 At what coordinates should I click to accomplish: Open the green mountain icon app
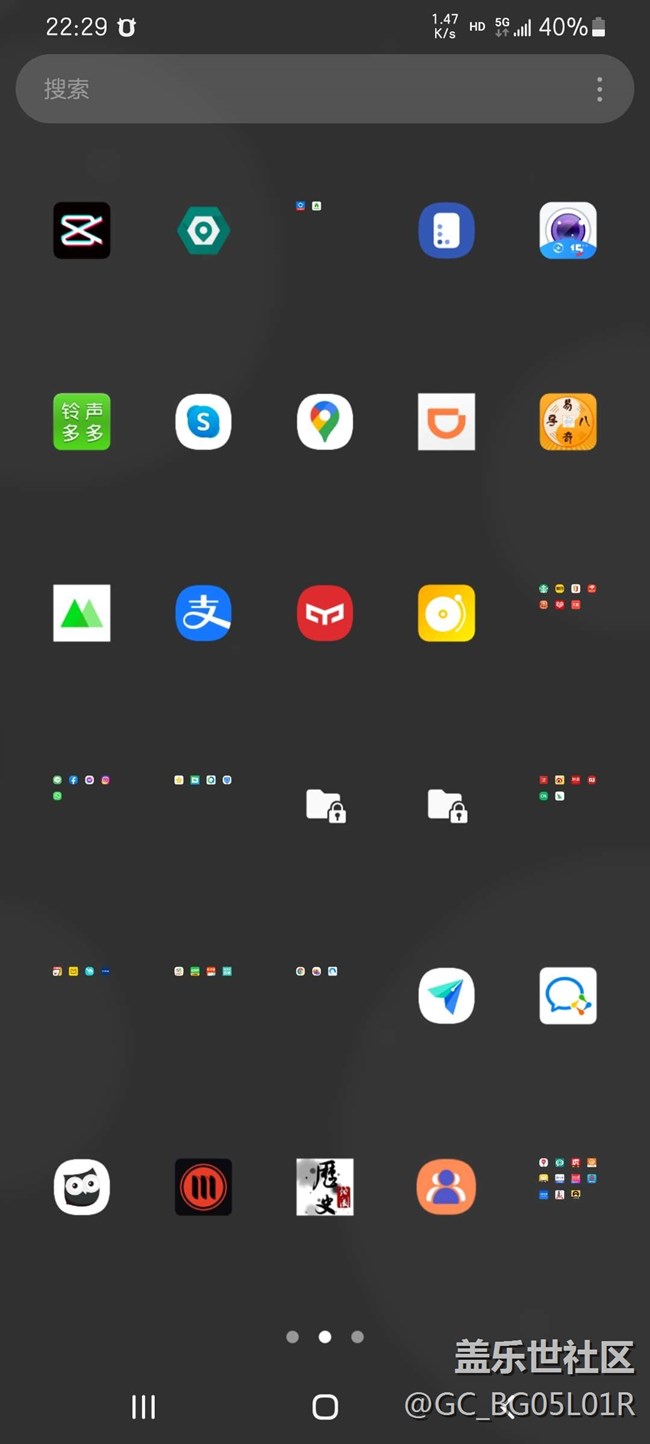click(82, 613)
